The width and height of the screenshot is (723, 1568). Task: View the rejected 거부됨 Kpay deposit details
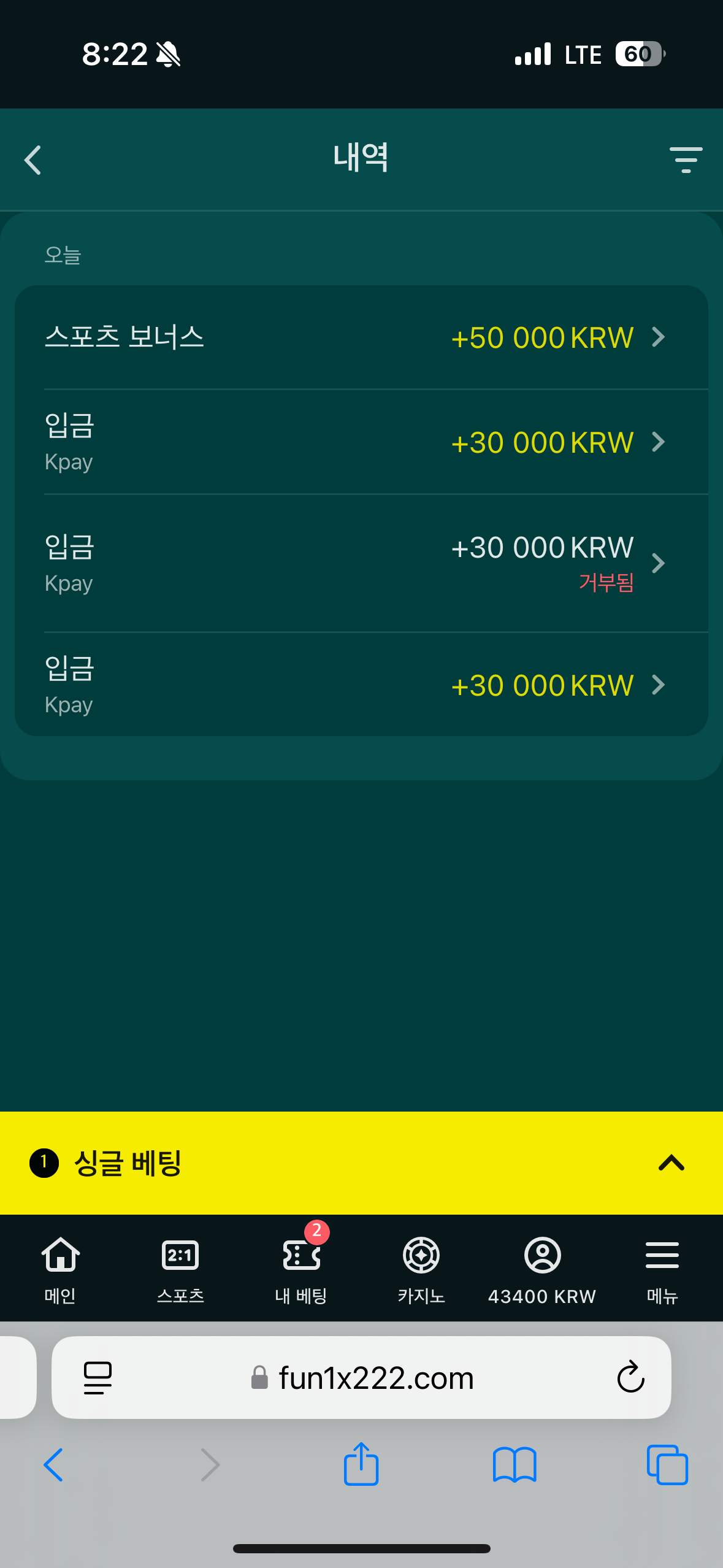pyautogui.click(x=361, y=563)
